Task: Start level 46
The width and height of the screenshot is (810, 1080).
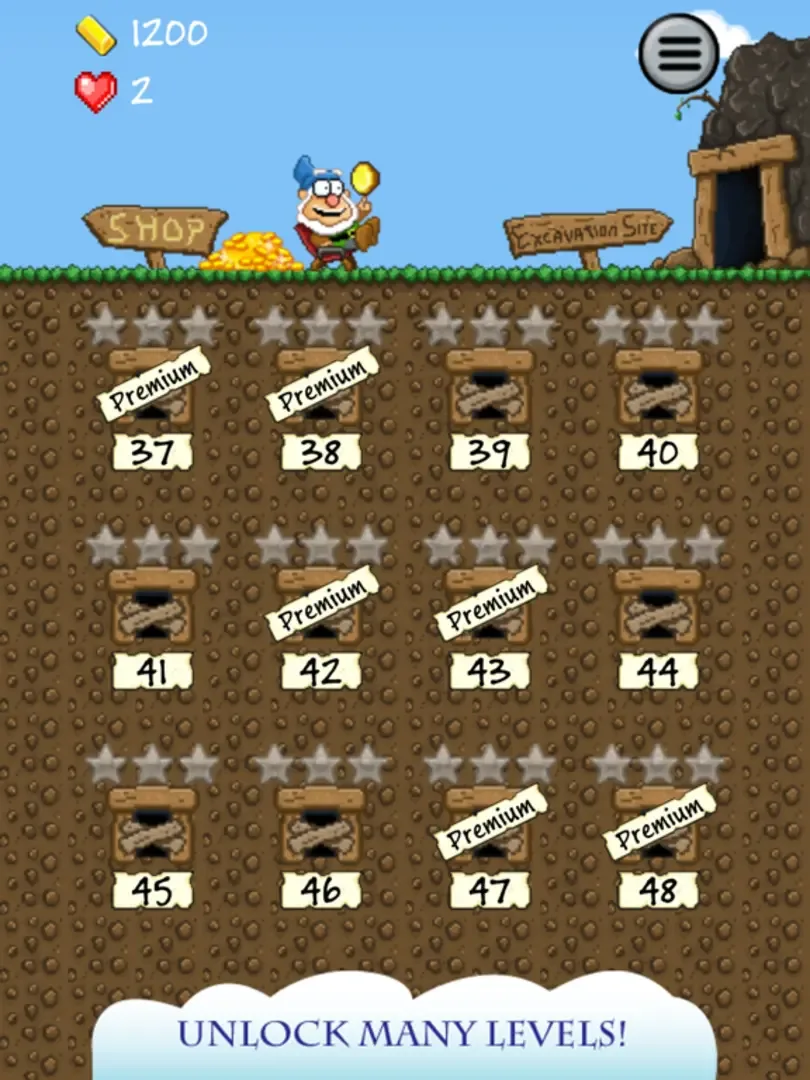Action: click(321, 828)
